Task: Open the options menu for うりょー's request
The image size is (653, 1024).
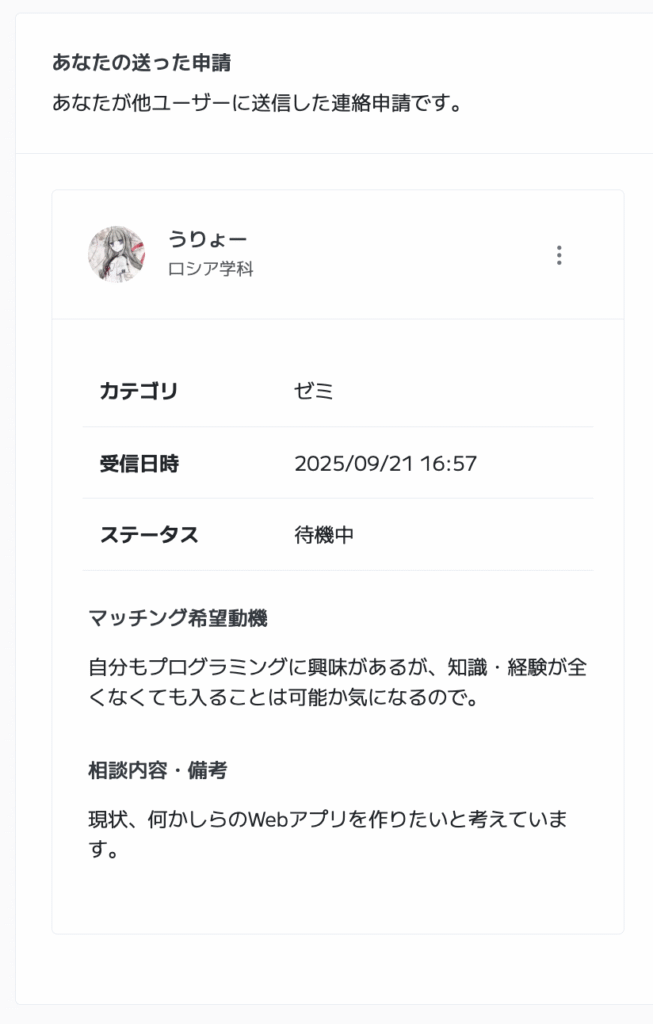Action: 559,255
